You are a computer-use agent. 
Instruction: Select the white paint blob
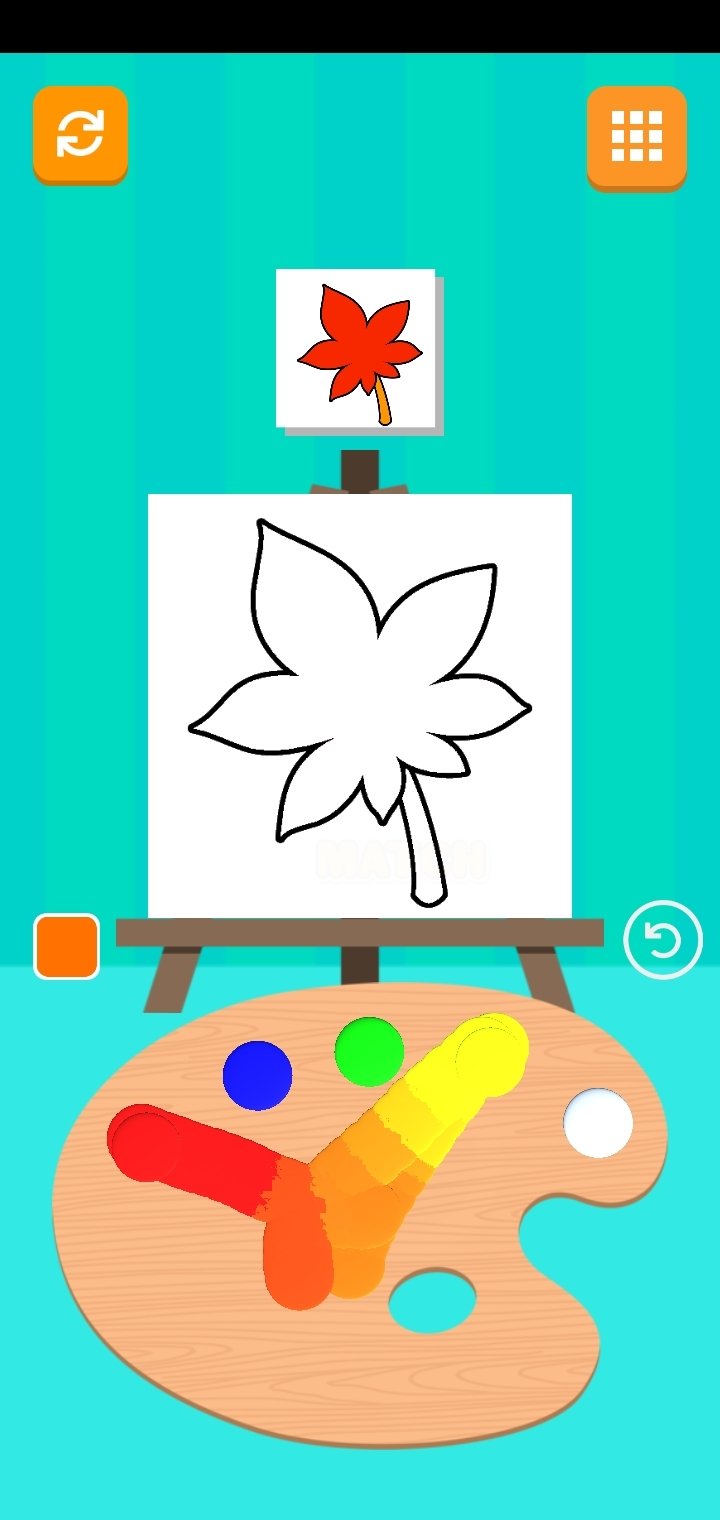[598, 1123]
